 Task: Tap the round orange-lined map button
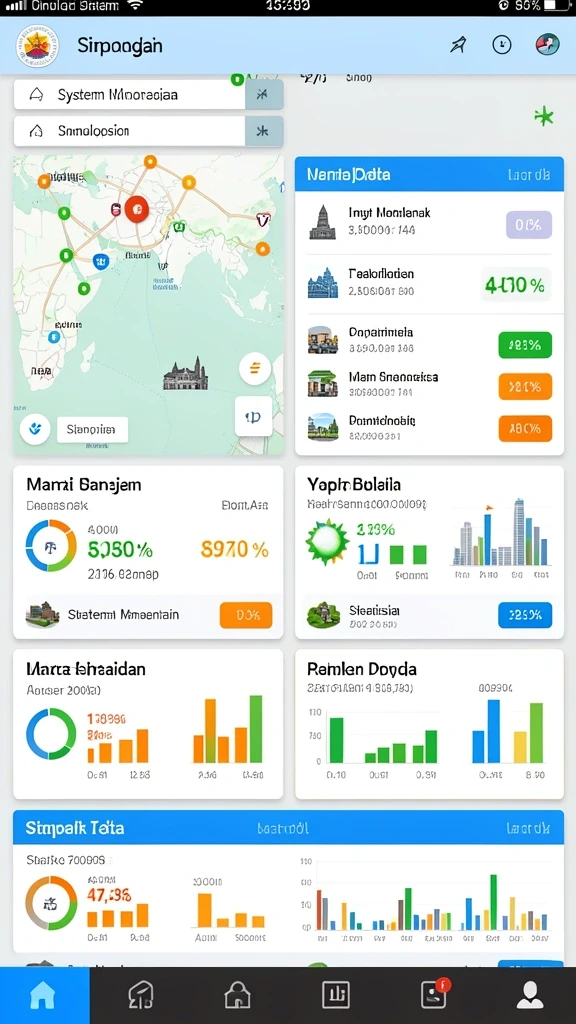pyautogui.click(x=255, y=369)
